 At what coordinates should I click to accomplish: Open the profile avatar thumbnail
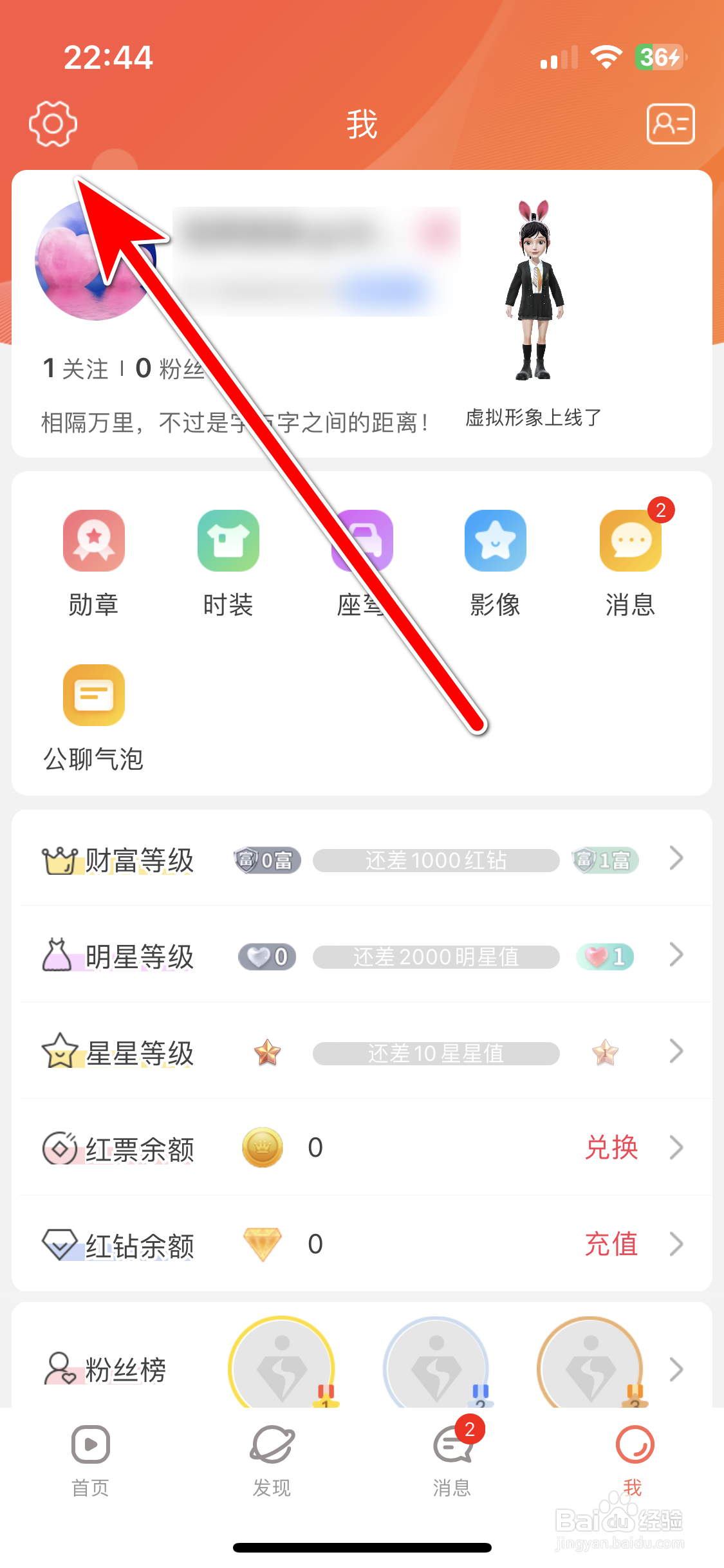[x=95, y=261]
